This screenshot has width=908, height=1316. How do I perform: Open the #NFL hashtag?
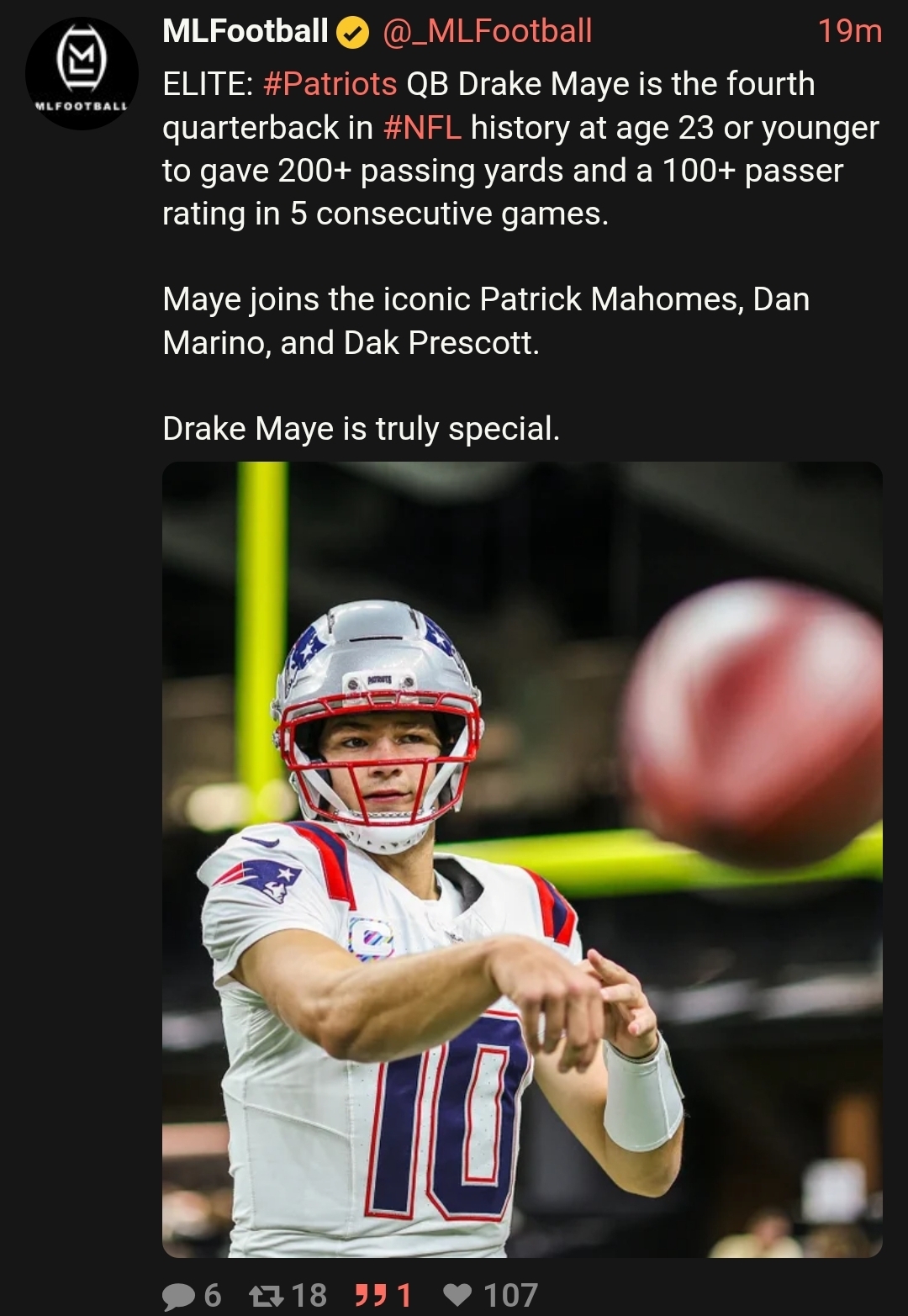[x=422, y=128]
